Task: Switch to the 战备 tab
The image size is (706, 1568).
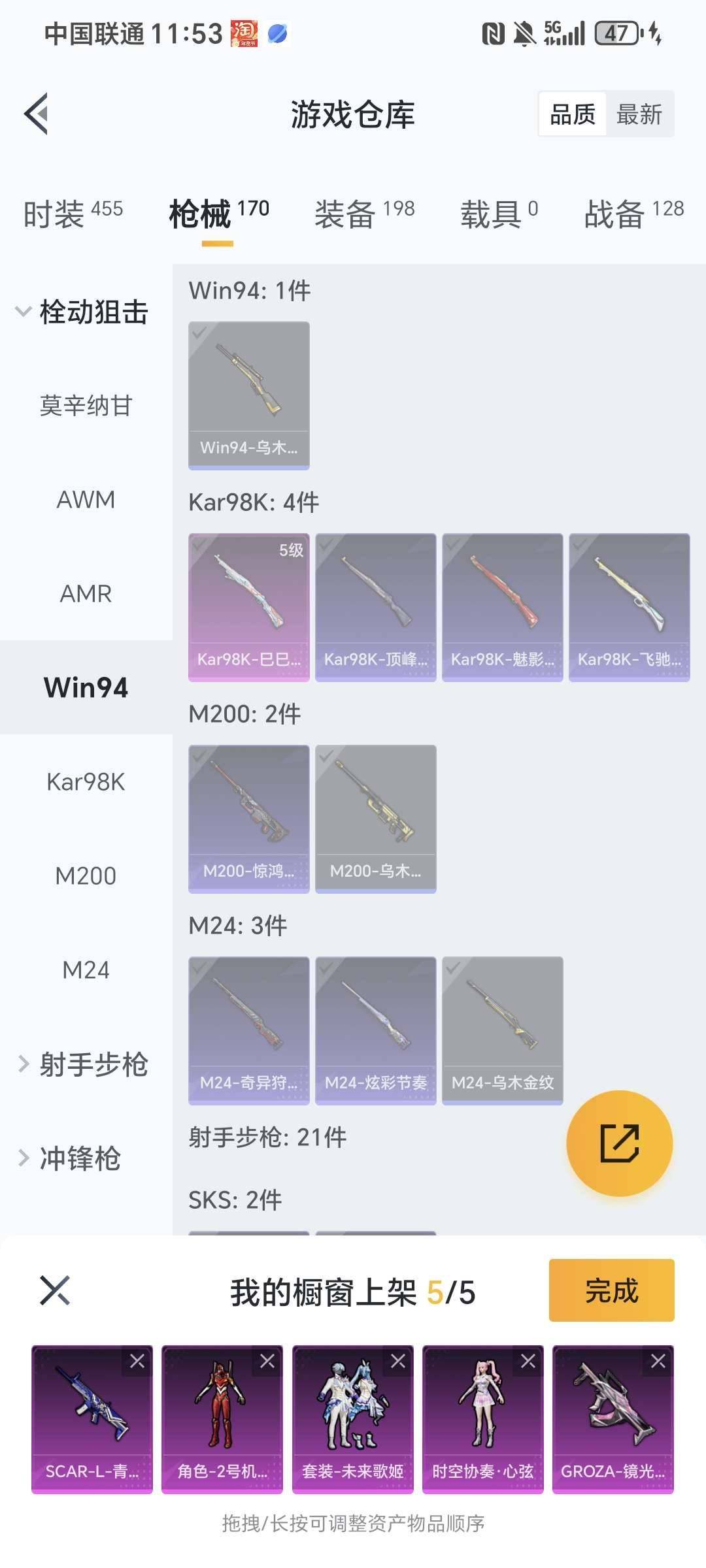Action: point(633,214)
